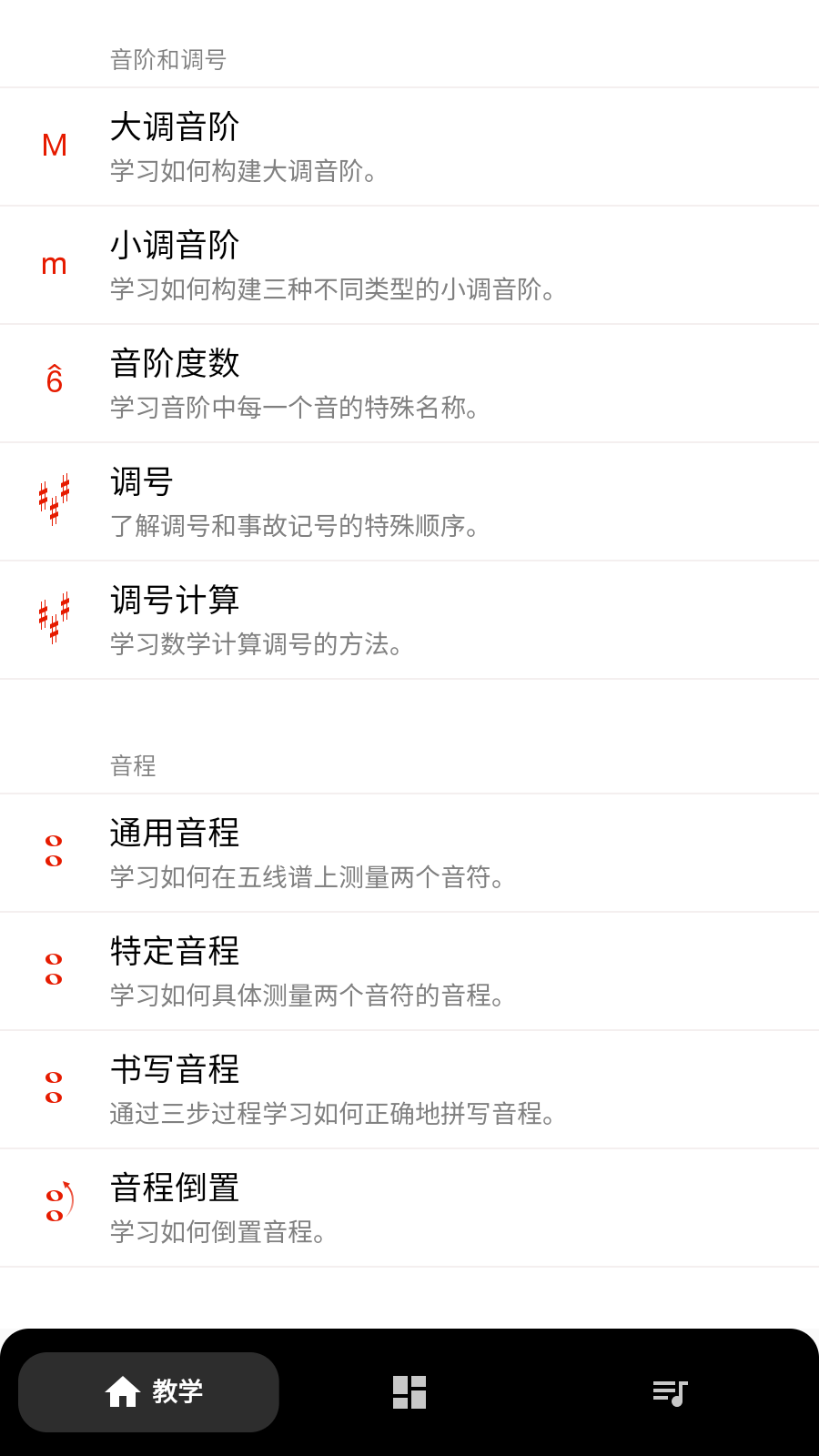Open the grid exercises tab at bottom center

point(409,1391)
